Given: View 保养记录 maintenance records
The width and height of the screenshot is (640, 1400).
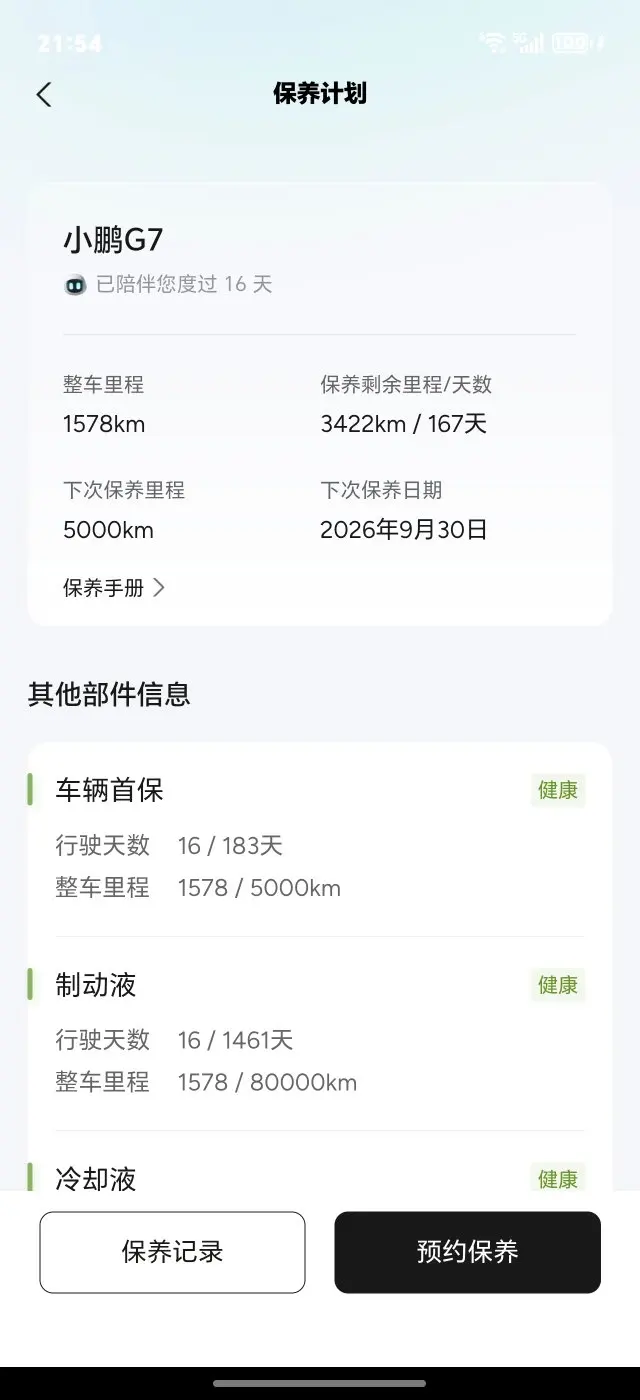Looking at the screenshot, I should tap(172, 1252).
